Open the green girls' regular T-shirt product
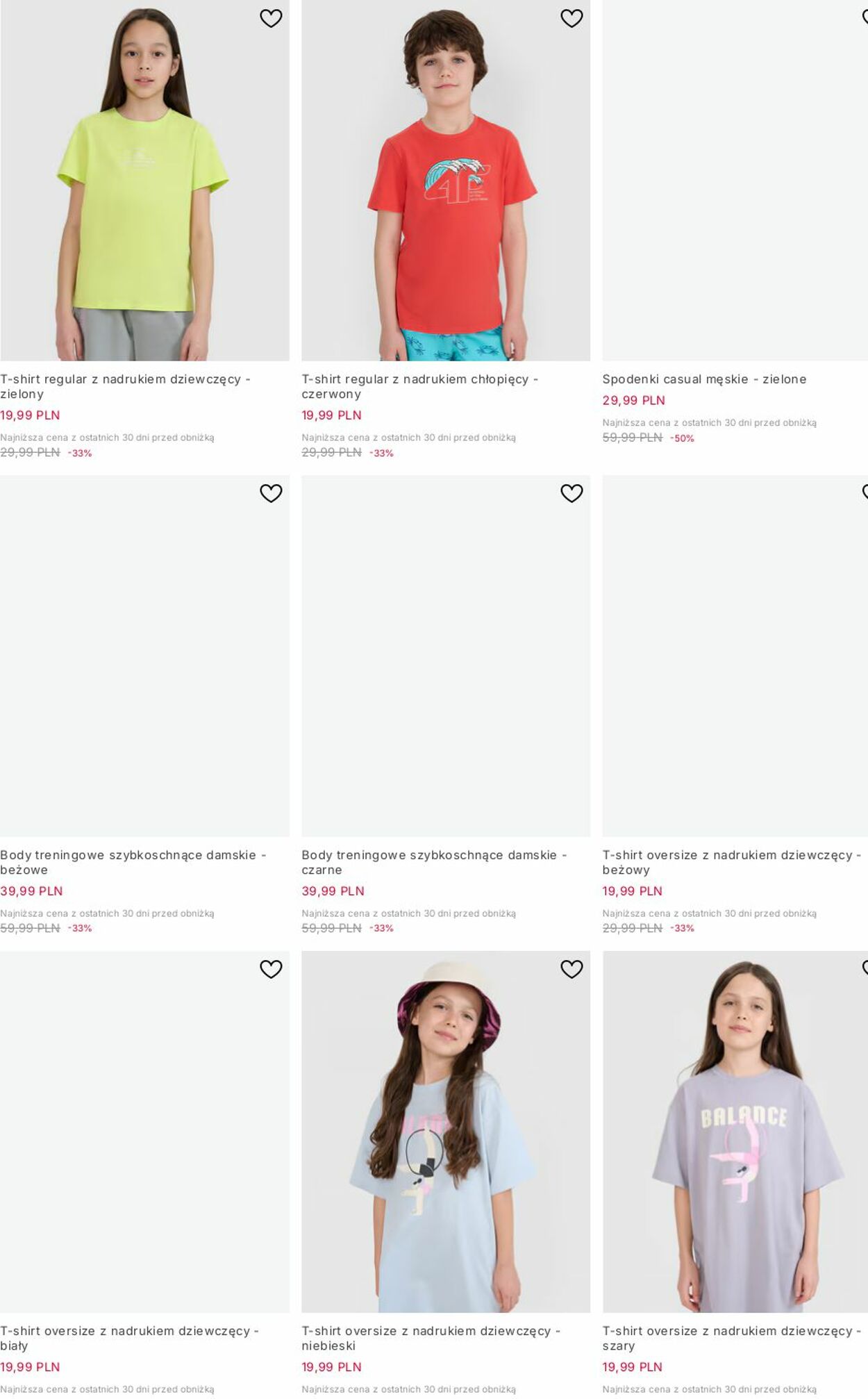The width and height of the screenshot is (868, 1399). tap(125, 386)
